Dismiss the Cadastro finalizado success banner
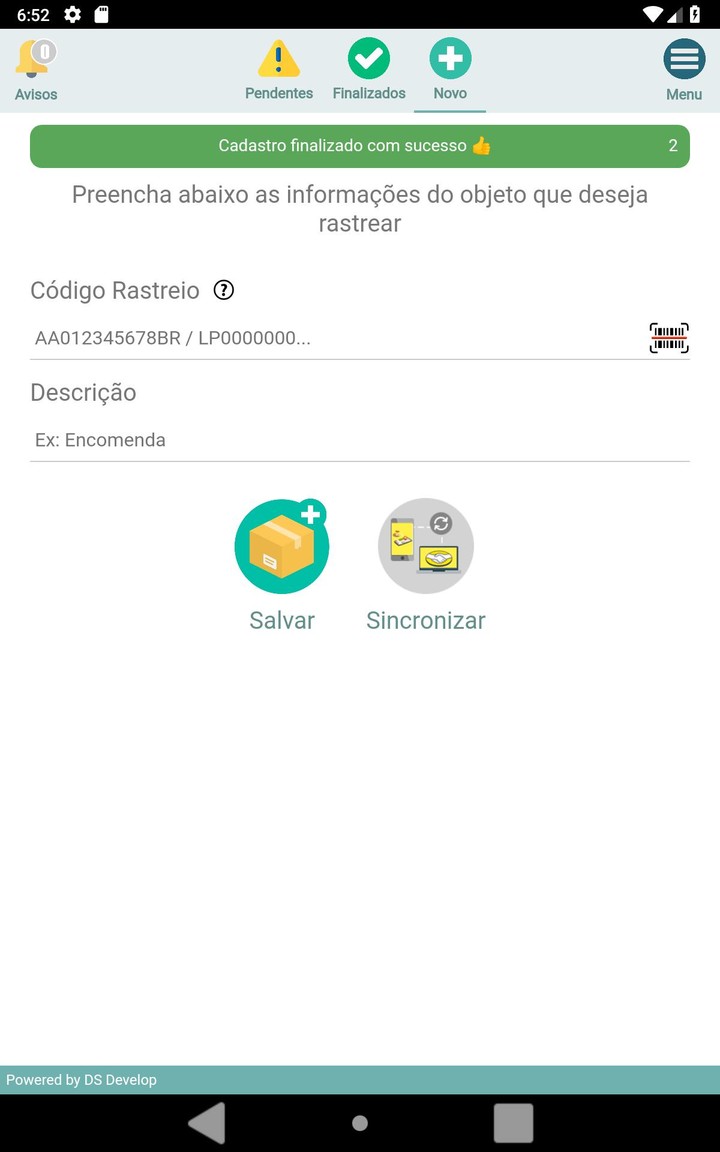This screenshot has width=720, height=1152. pyautogui.click(x=360, y=146)
